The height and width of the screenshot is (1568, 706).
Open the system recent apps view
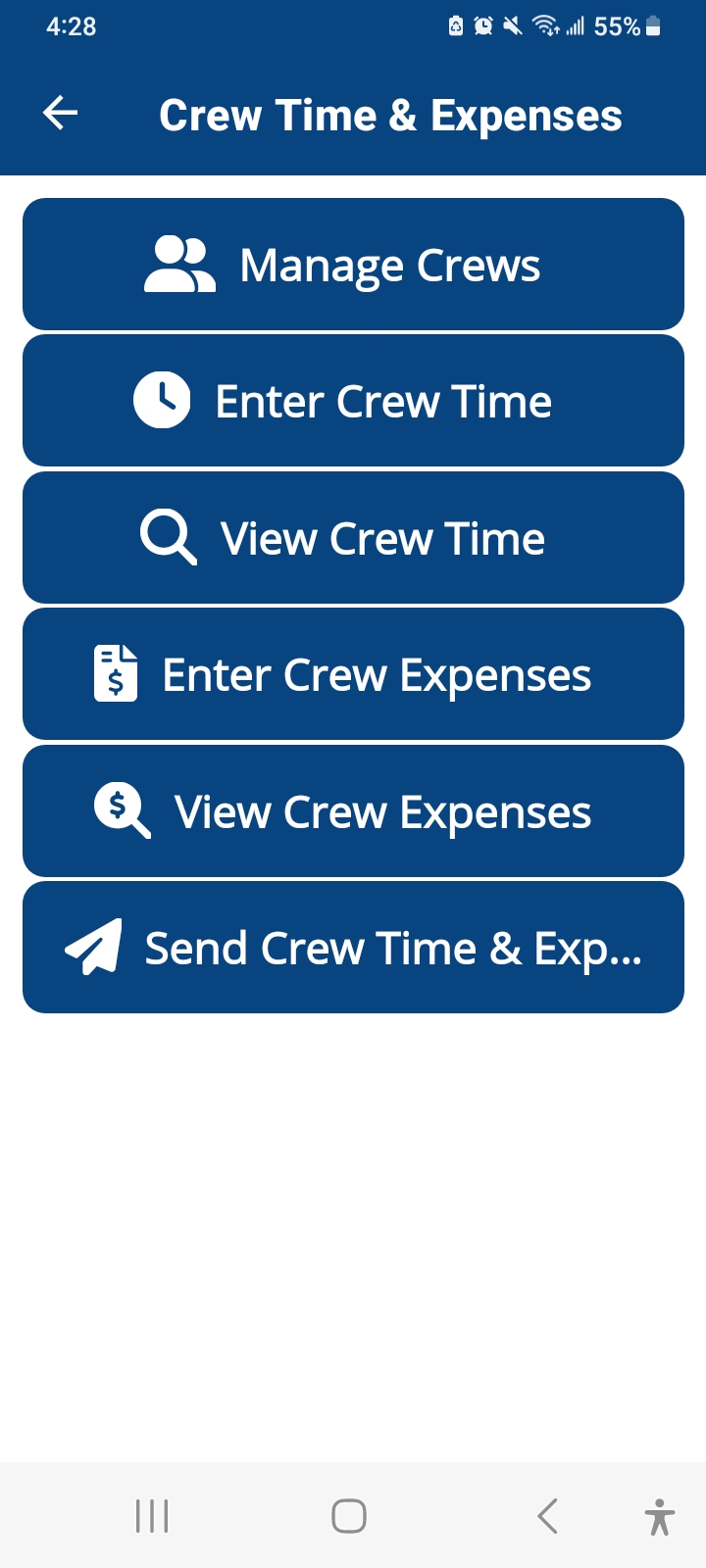[152, 1516]
